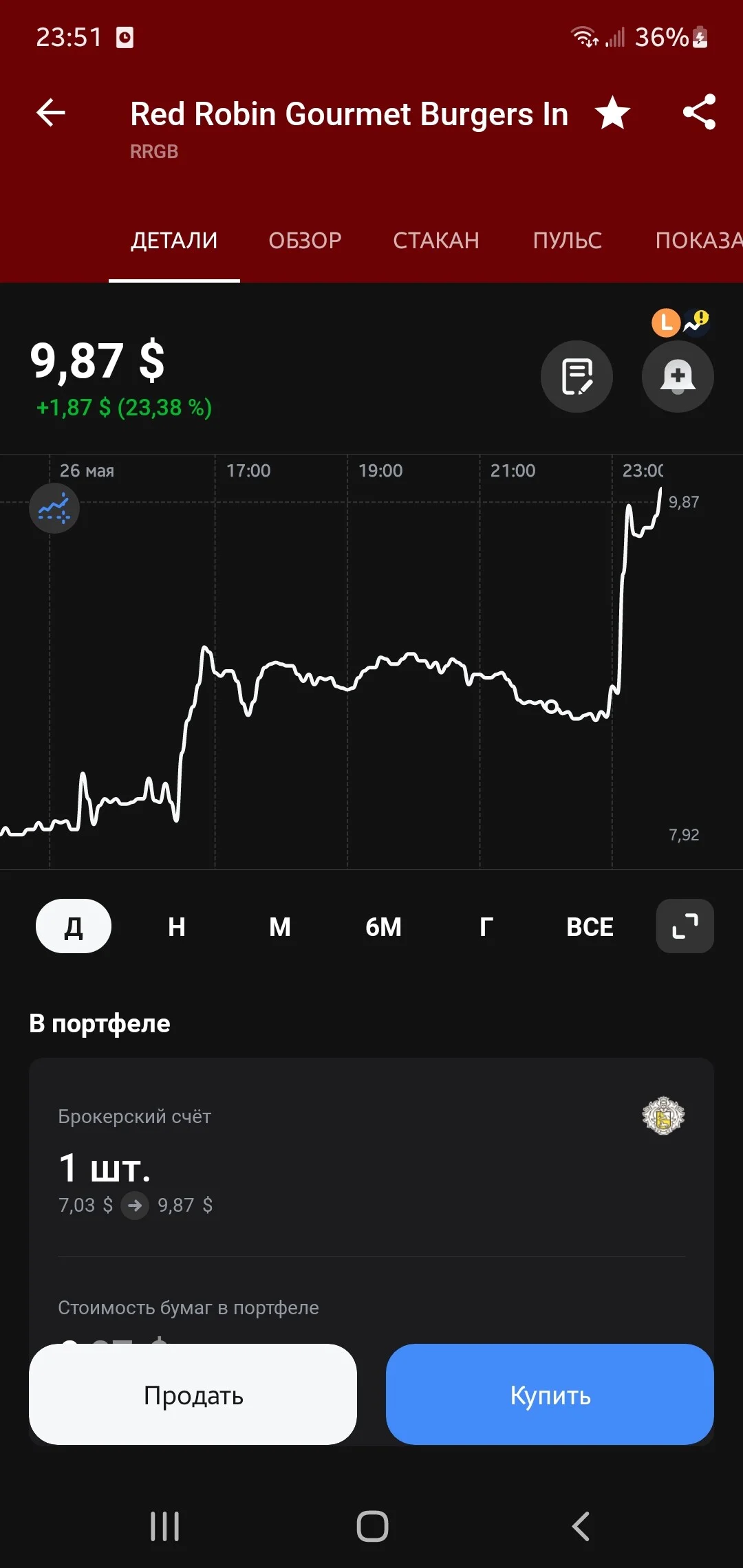Select the ДЕТАЛИ tab
743x1568 pixels.
point(174,240)
